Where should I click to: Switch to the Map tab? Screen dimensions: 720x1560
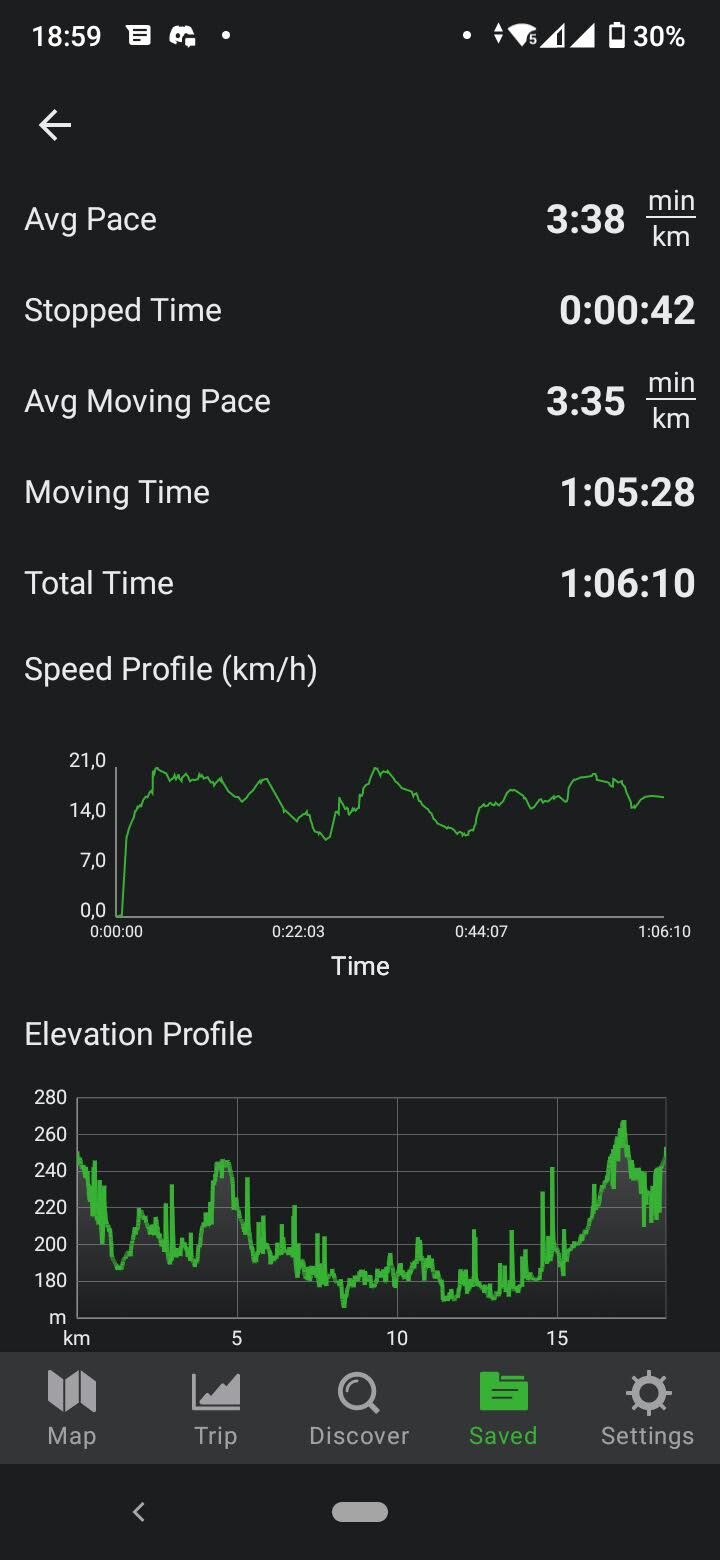[72, 1408]
